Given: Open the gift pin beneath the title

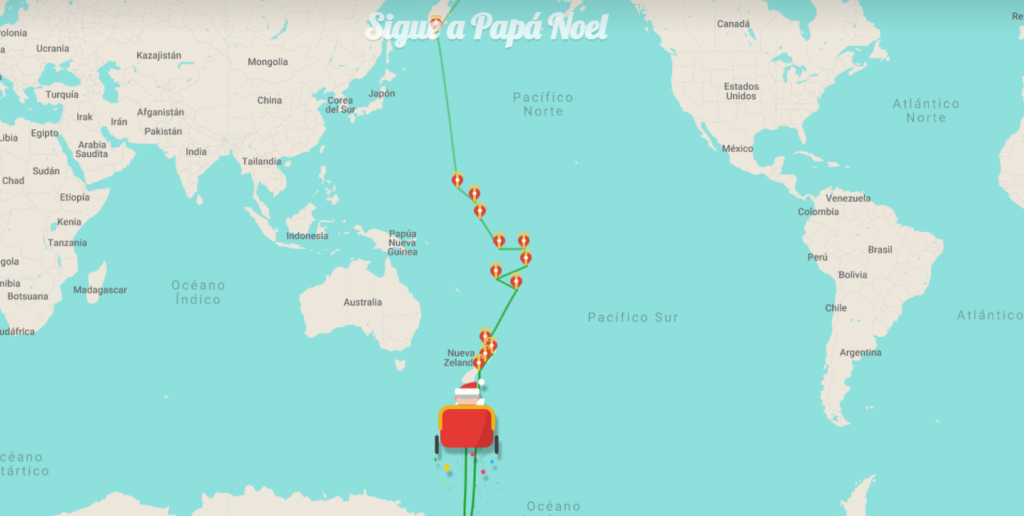Looking at the screenshot, I should [x=436, y=21].
